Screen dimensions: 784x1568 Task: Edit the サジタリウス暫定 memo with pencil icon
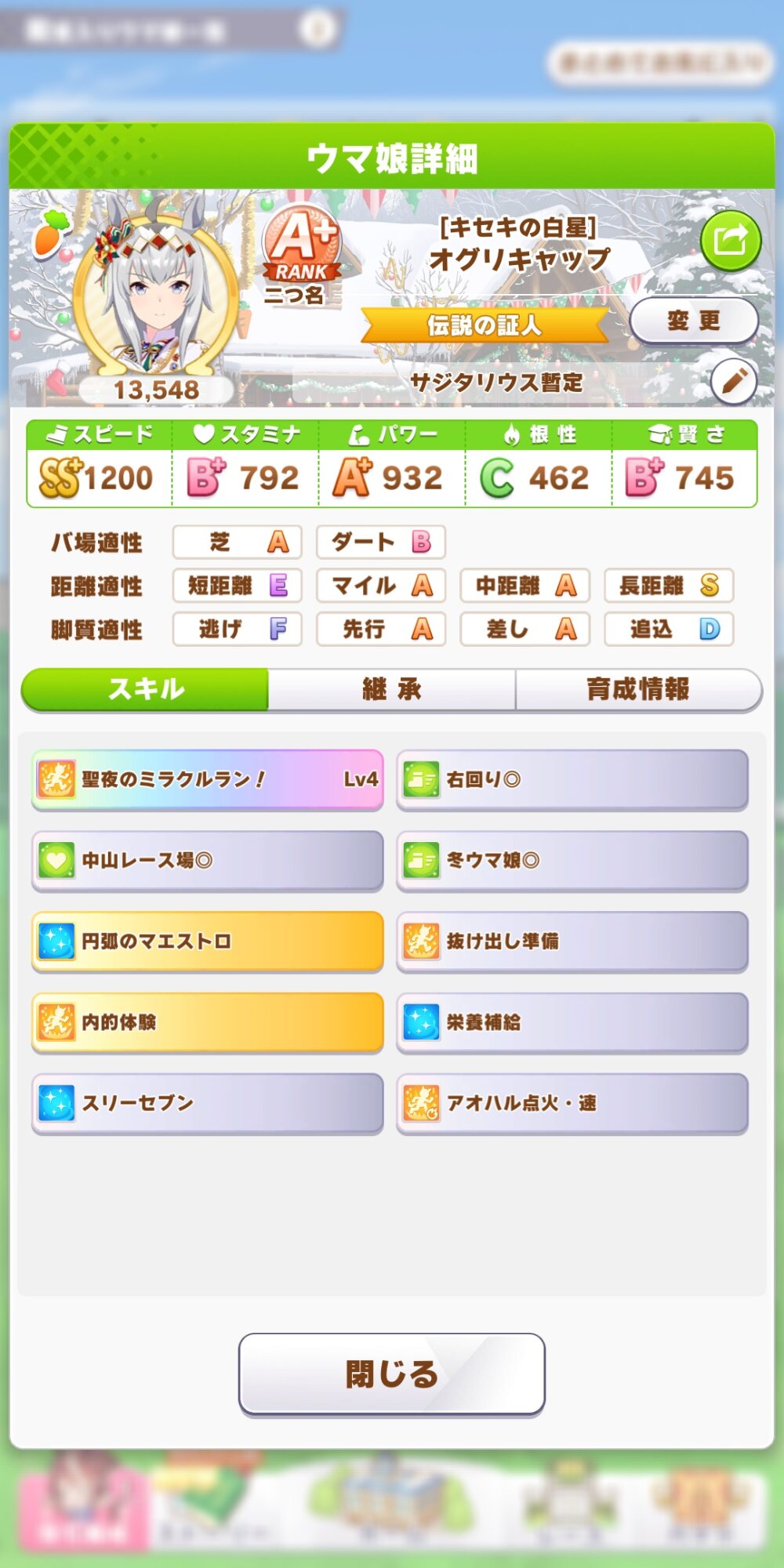[733, 382]
